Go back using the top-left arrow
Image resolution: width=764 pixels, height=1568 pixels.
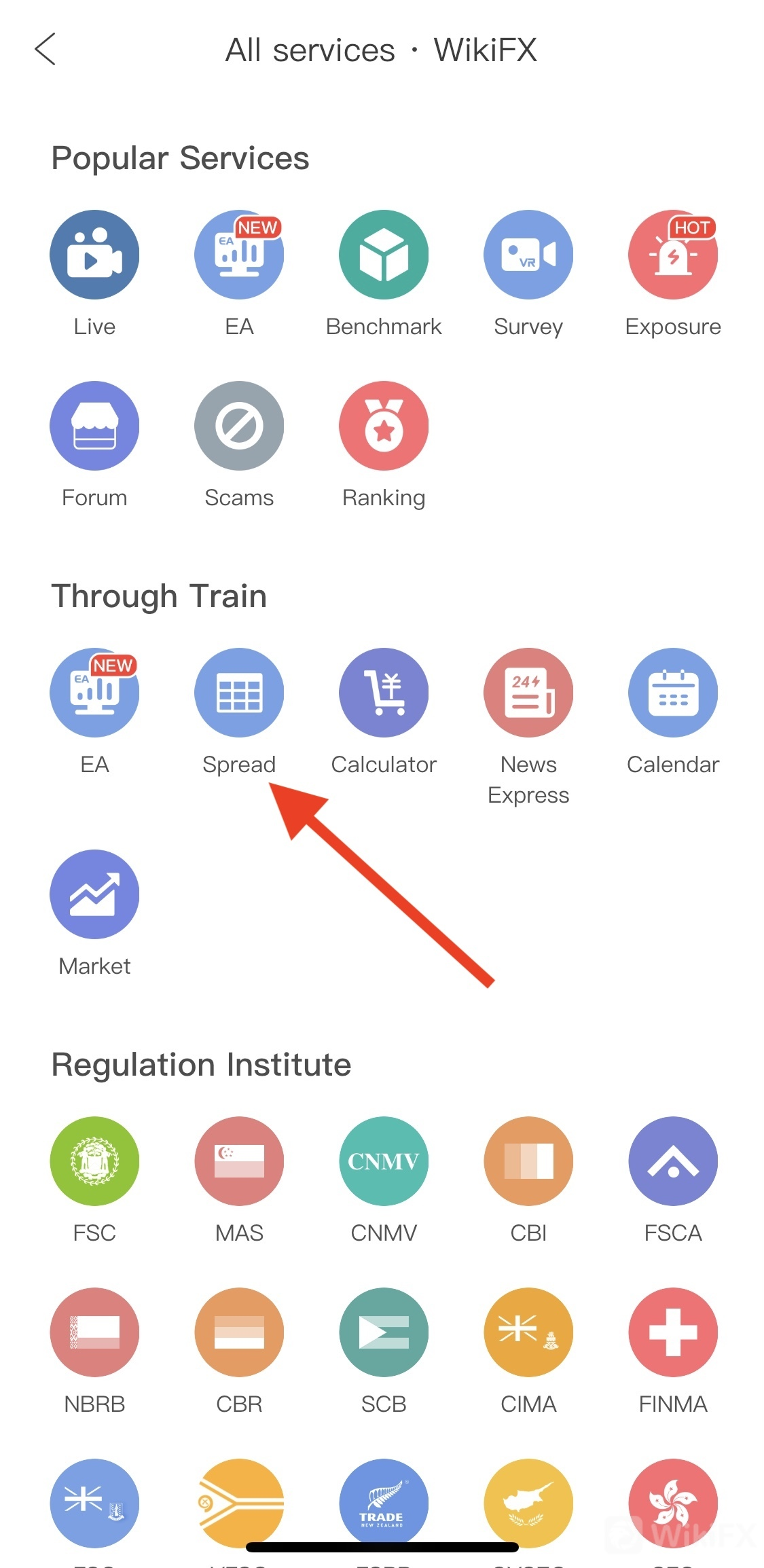[45, 50]
